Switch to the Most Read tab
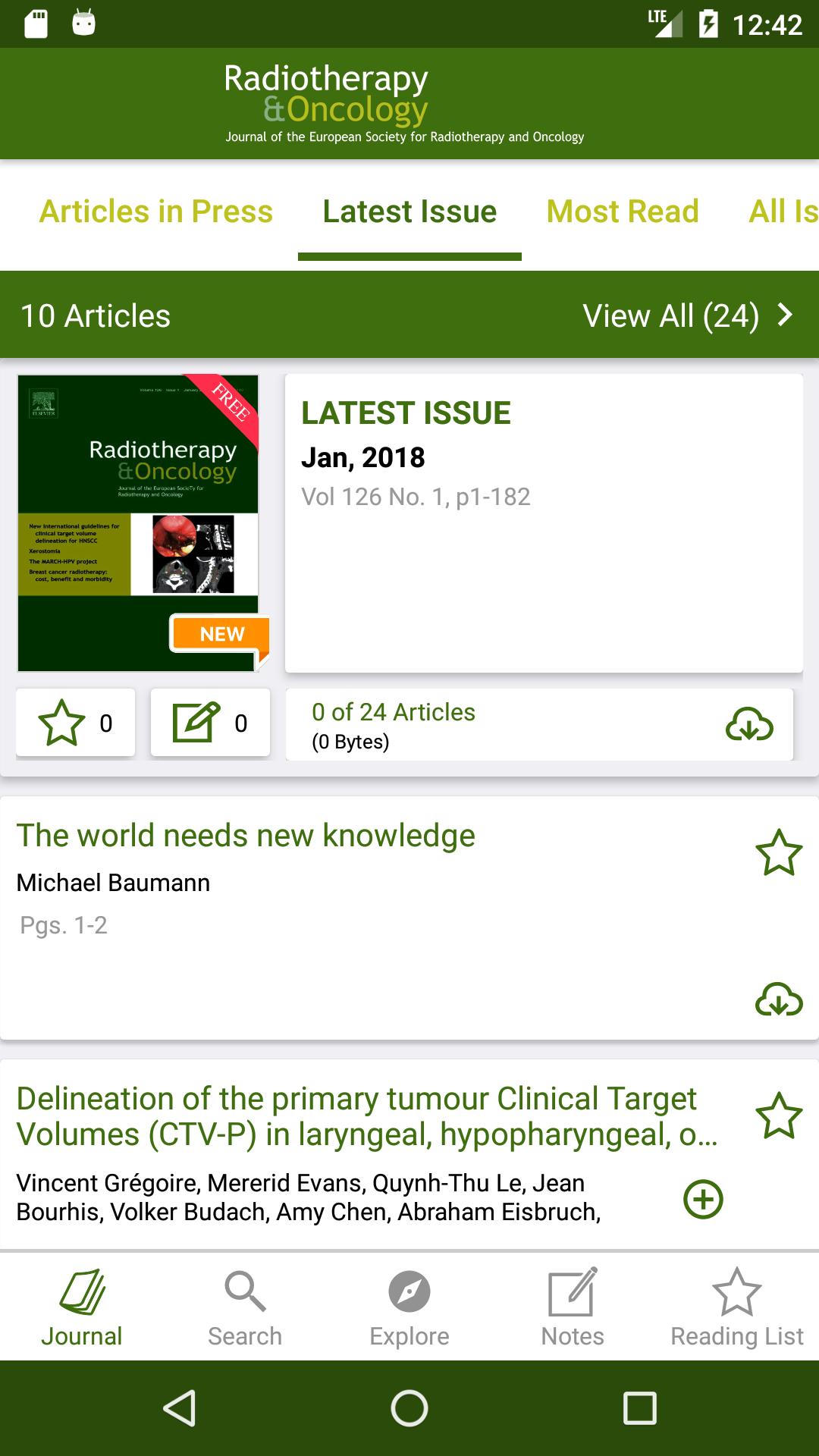The height and width of the screenshot is (1456, 819). click(x=623, y=212)
